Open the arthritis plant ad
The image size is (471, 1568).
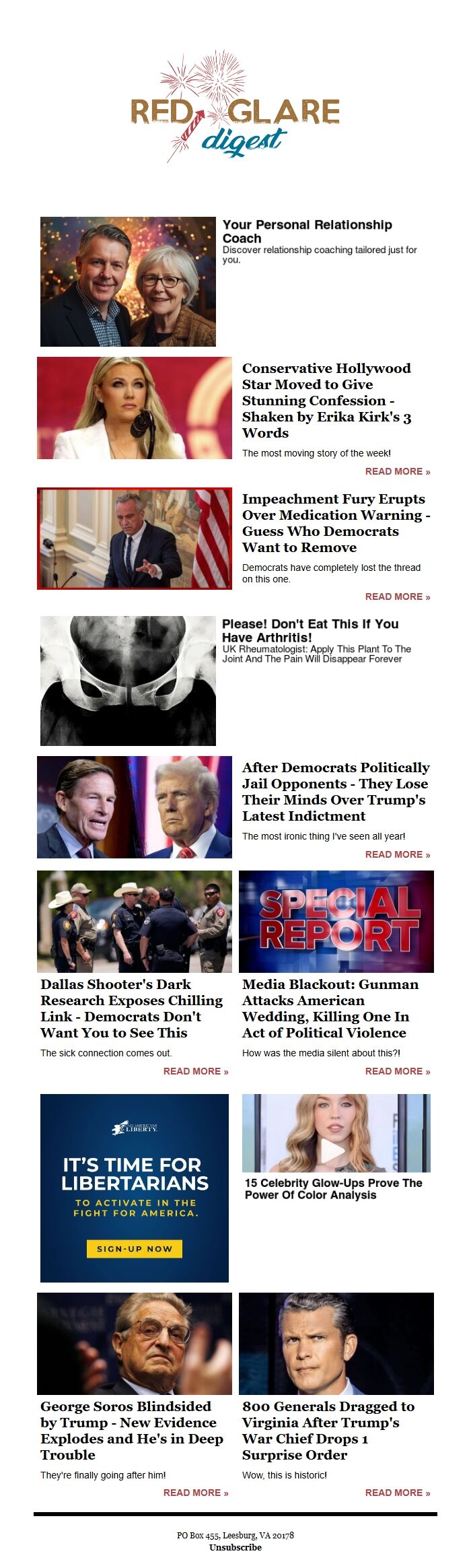click(x=310, y=630)
